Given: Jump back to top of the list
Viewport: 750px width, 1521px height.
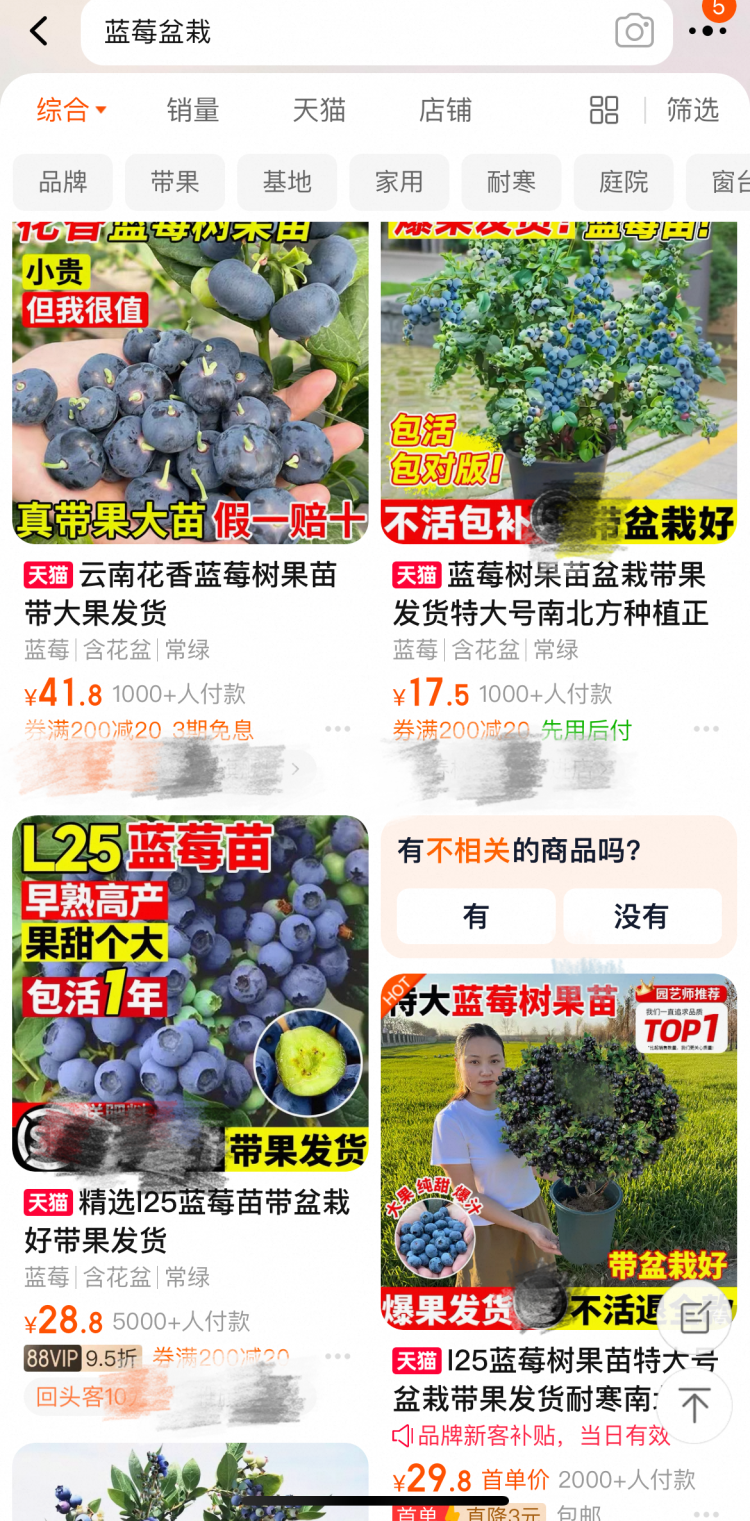Looking at the screenshot, I should pos(695,1405).
